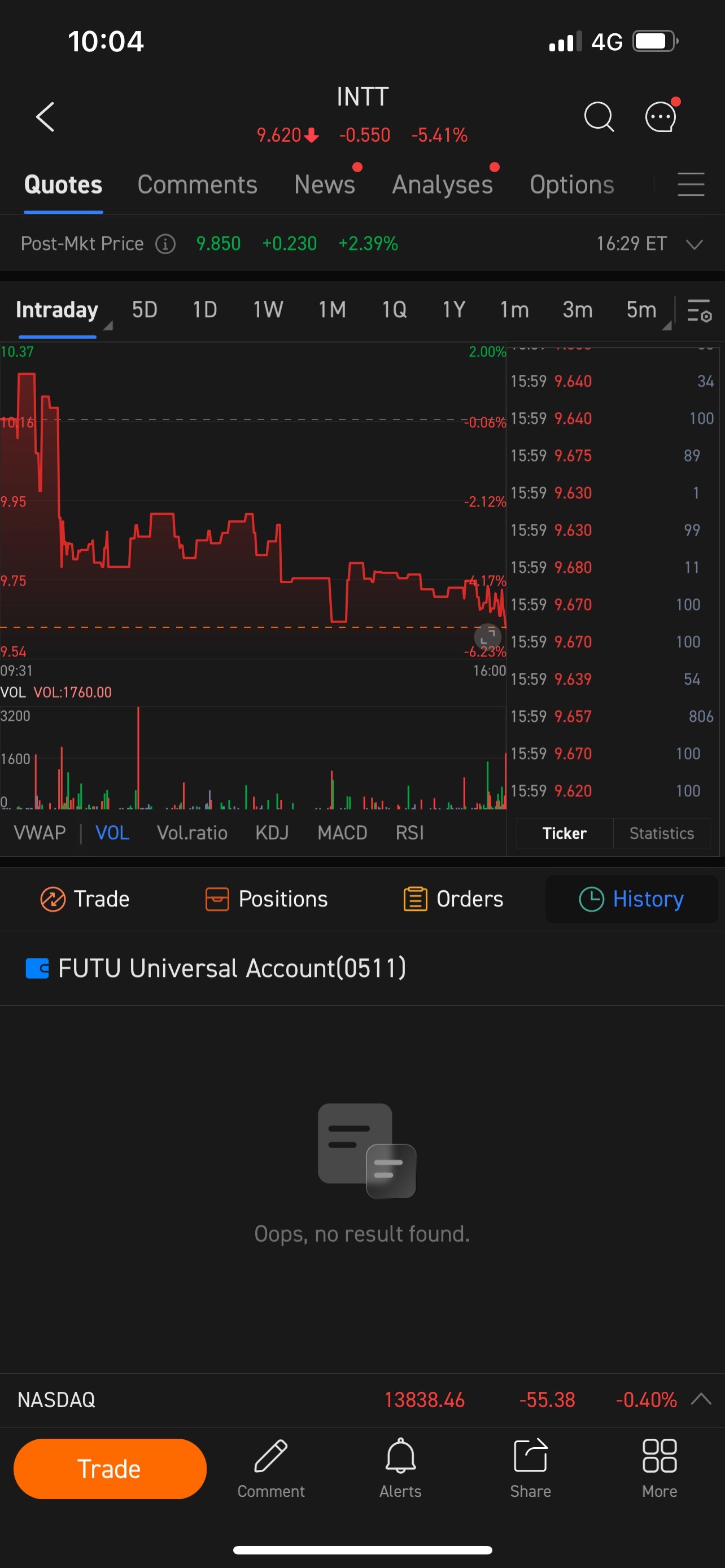725x1568 pixels.
Task: Open the chat messages bubble icon
Action: pos(661,116)
